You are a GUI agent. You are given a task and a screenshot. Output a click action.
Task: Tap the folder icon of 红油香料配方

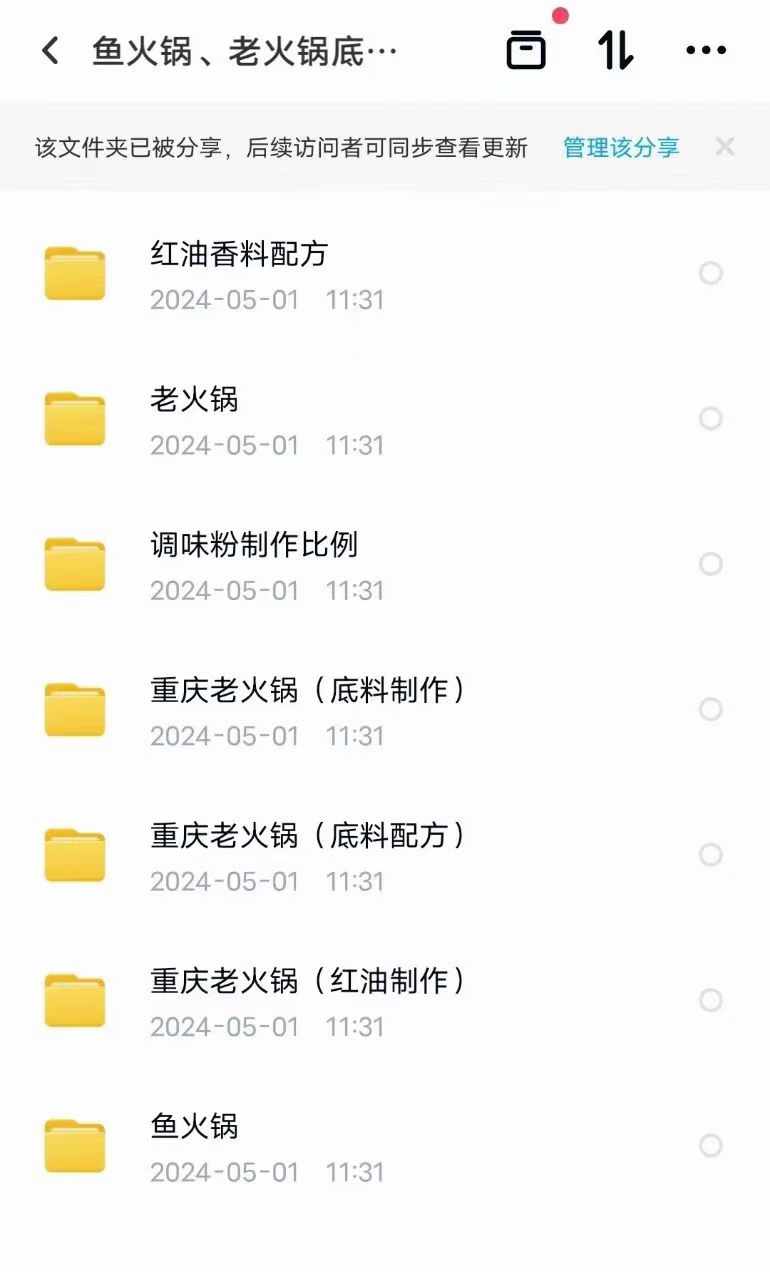(75, 273)
